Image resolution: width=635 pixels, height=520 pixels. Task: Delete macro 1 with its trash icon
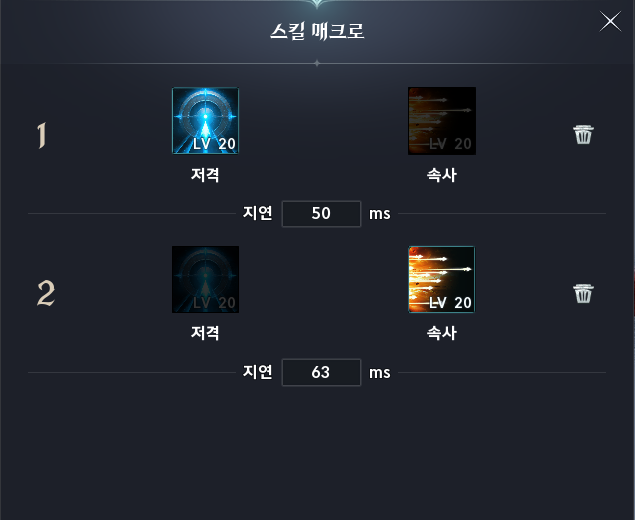pos(584,135)
